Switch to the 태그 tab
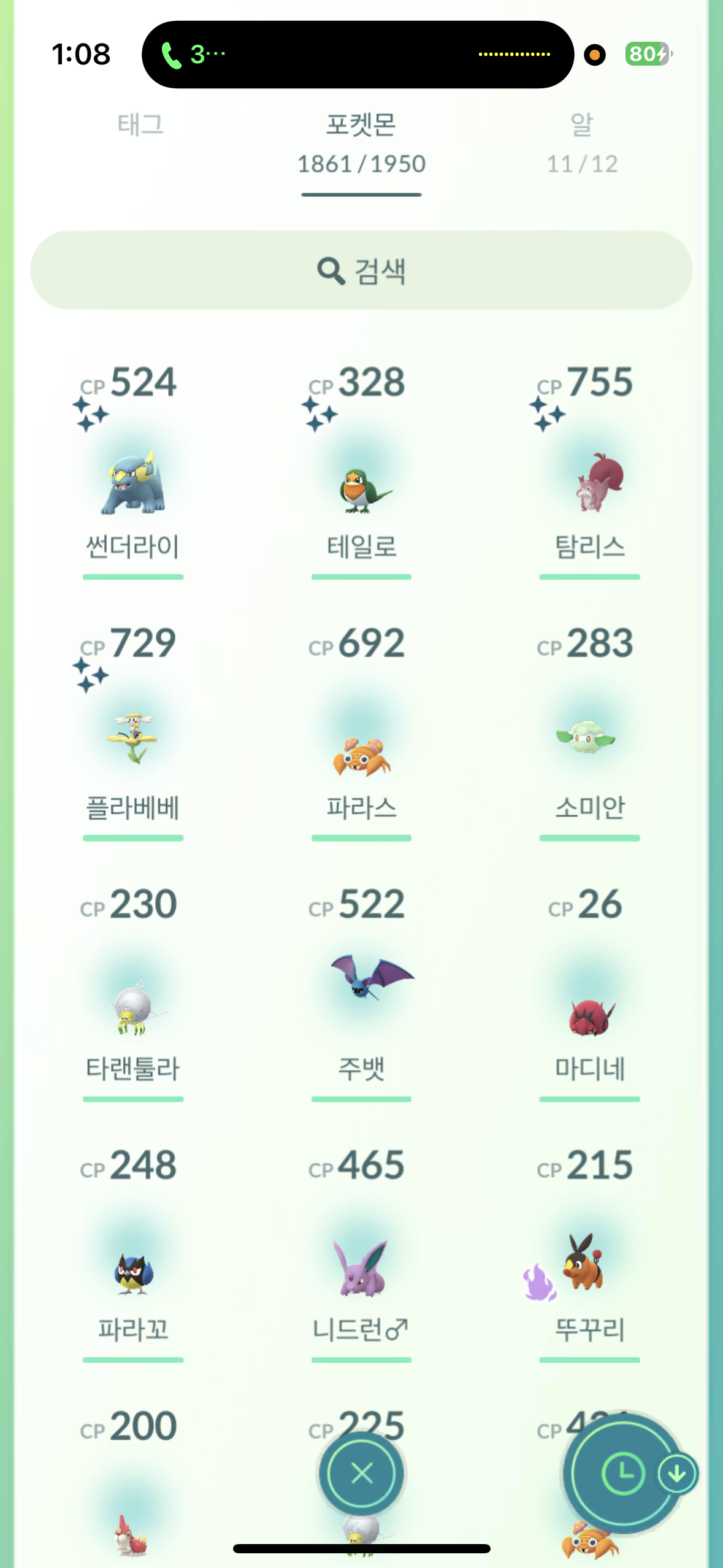 coord(140,125)
